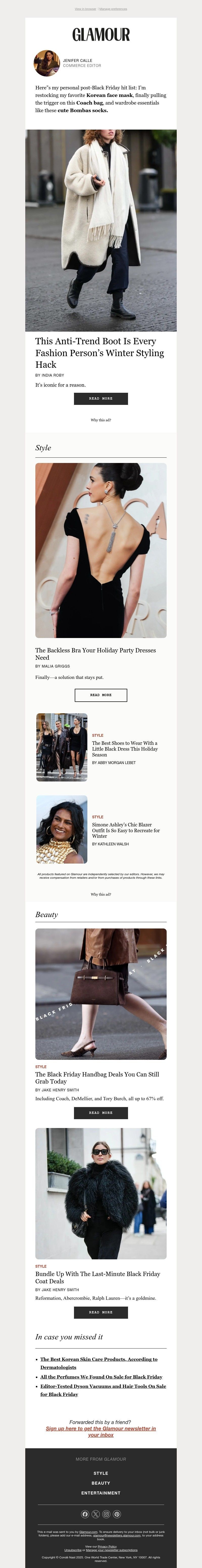Tap Read More under Backless Bra article
Viewport: 202px width, 1568px height.
coord(101,695)
